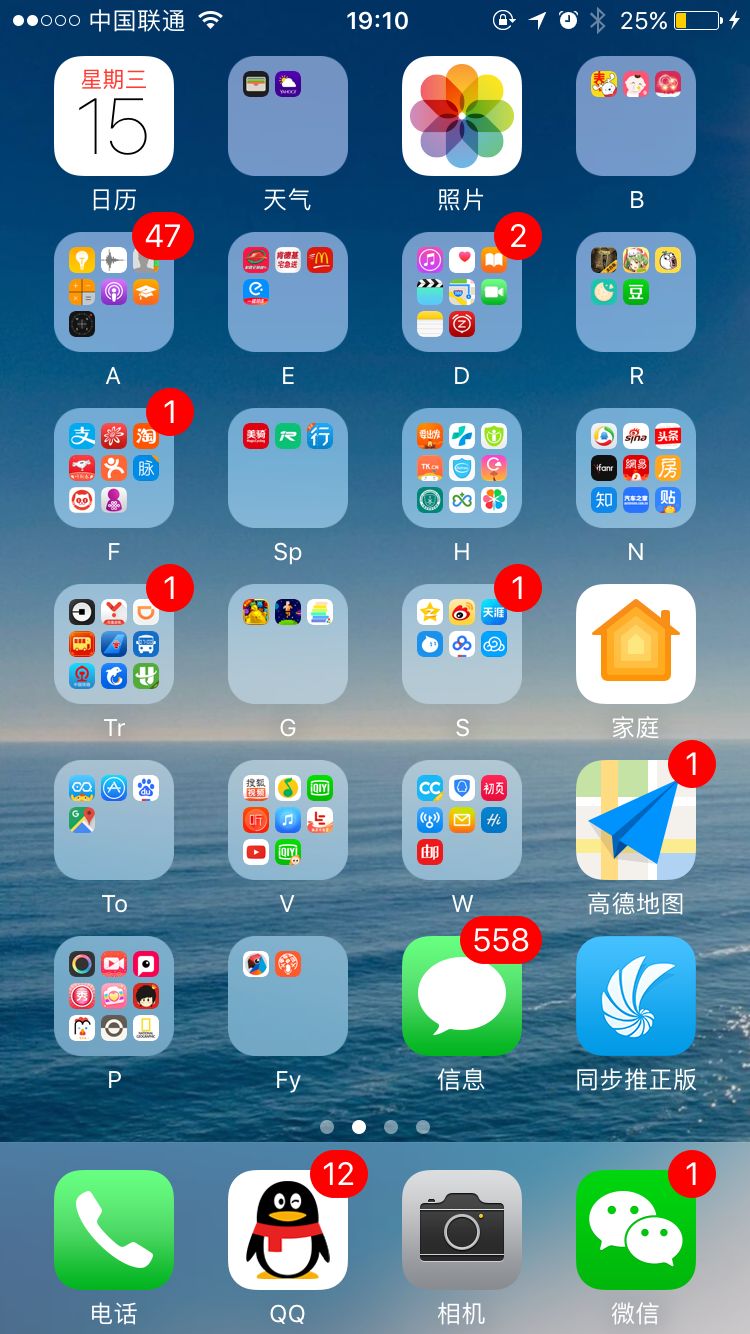
Task: Open the 相机 camera app
Action: [x=461, y=1230]
